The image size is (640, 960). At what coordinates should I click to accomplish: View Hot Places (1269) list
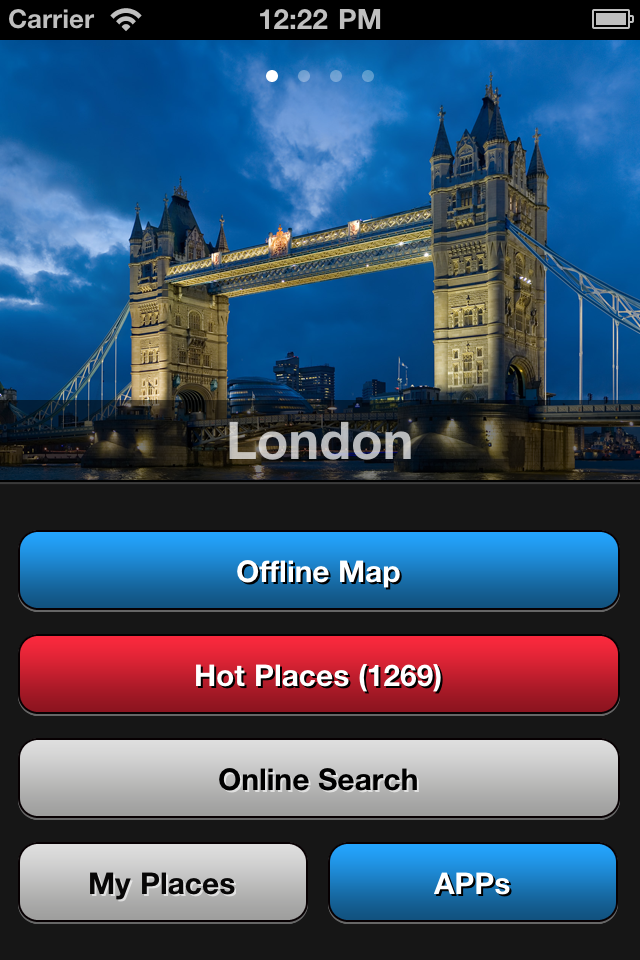click(x=319, y=675)
